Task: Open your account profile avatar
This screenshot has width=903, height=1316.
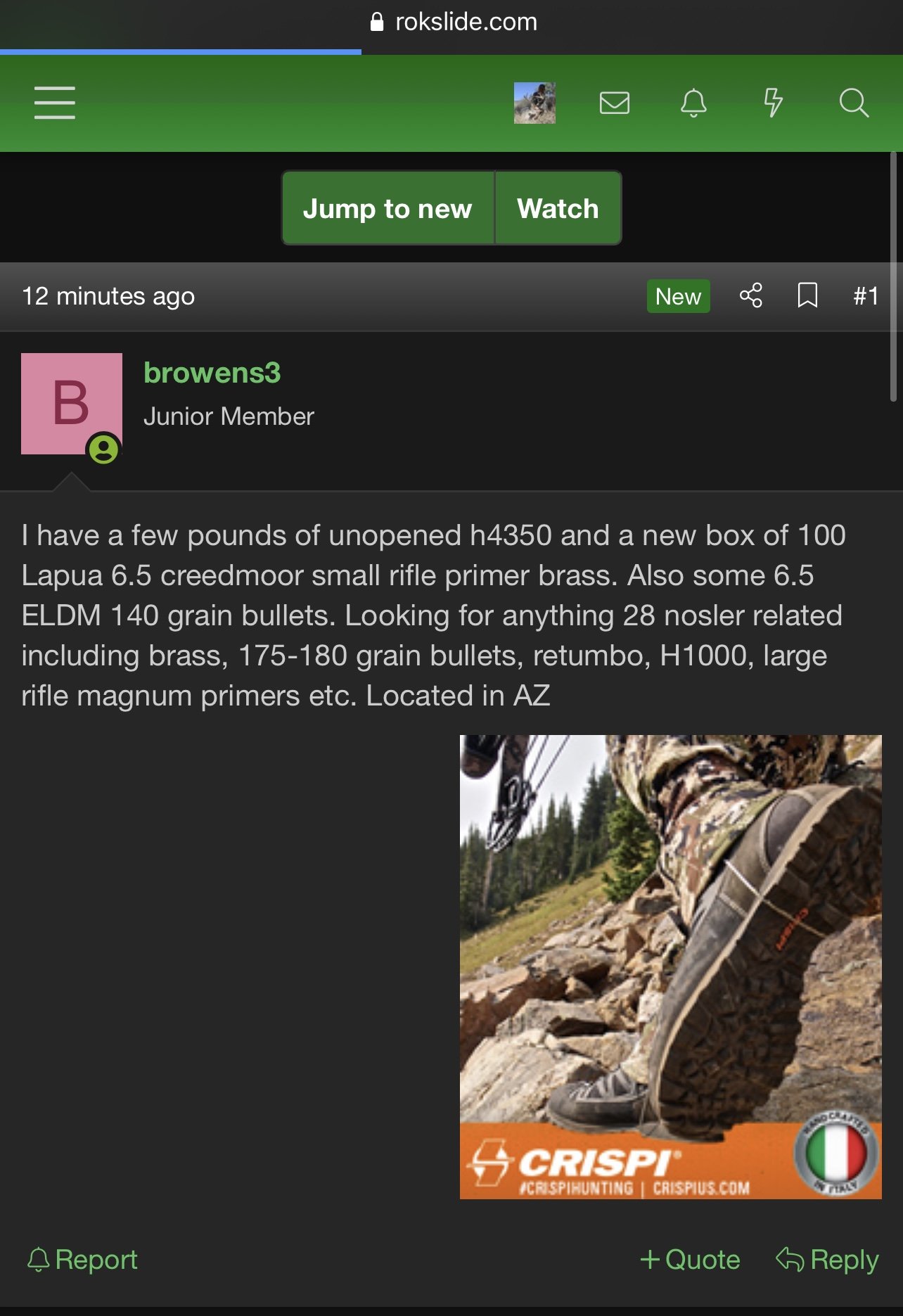Action: (534, 103)
